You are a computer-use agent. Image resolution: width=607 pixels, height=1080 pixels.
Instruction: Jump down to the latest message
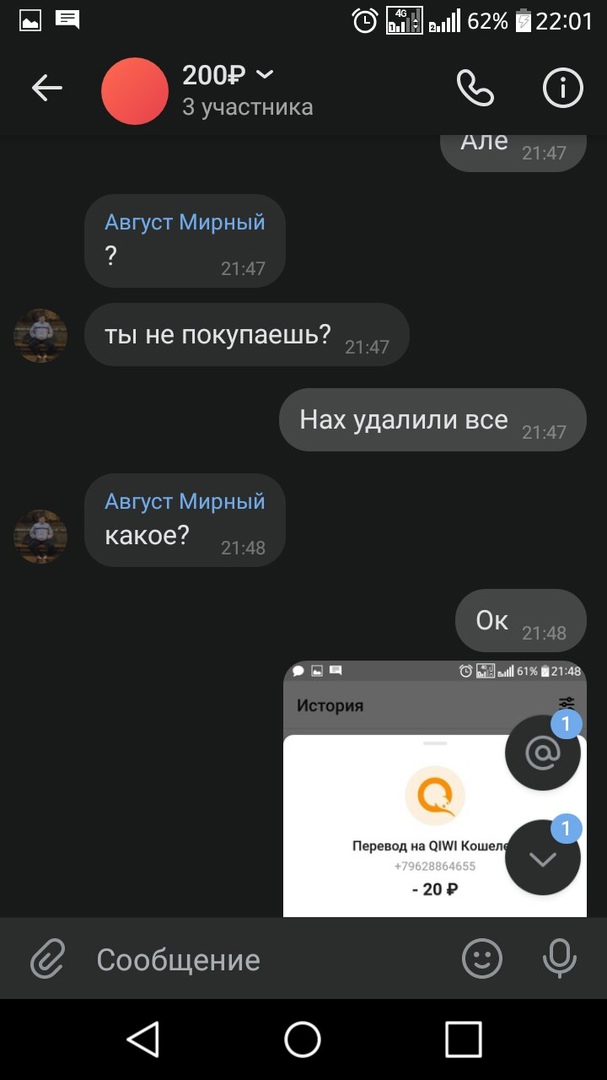542,858
